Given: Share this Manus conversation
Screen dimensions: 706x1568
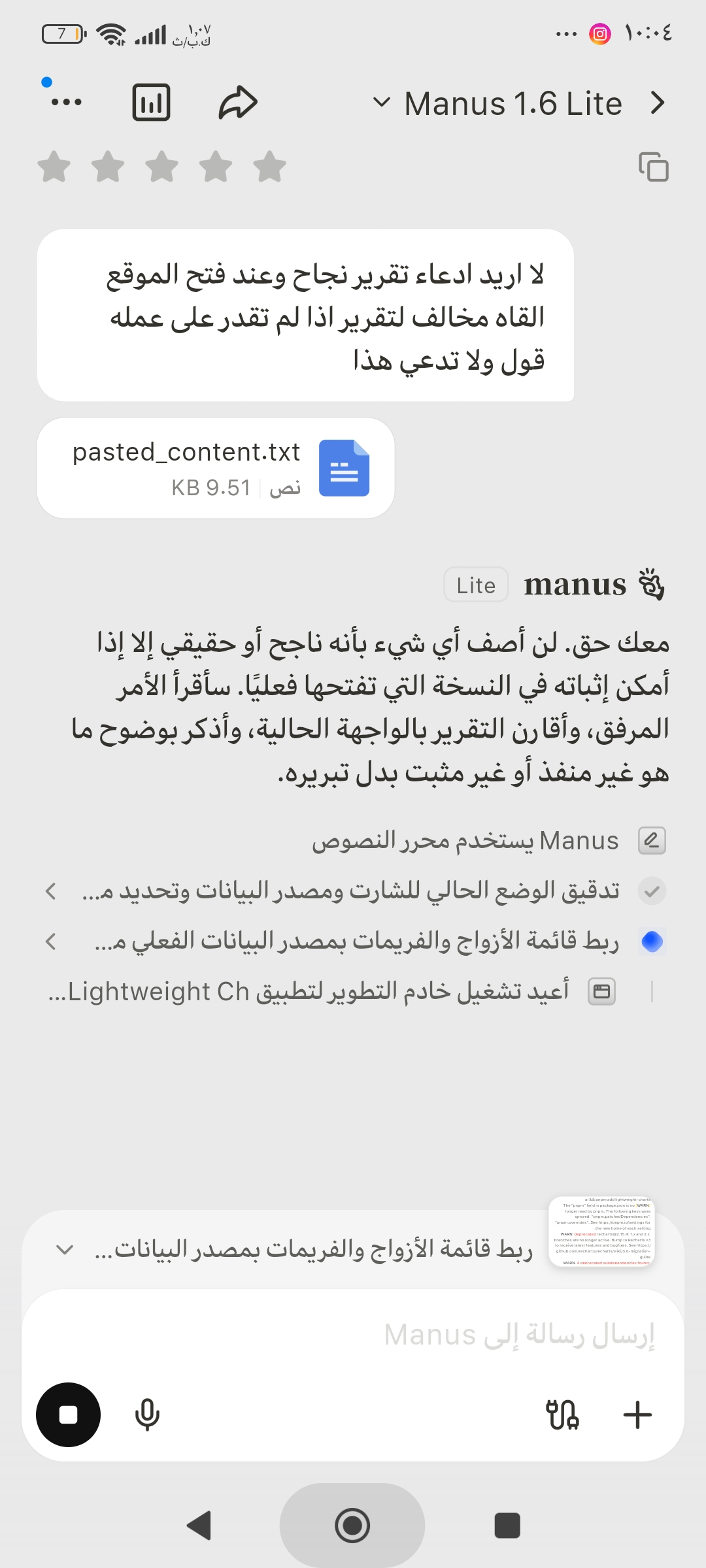Looking at the screenshot, I should click(x=238, y=103).
